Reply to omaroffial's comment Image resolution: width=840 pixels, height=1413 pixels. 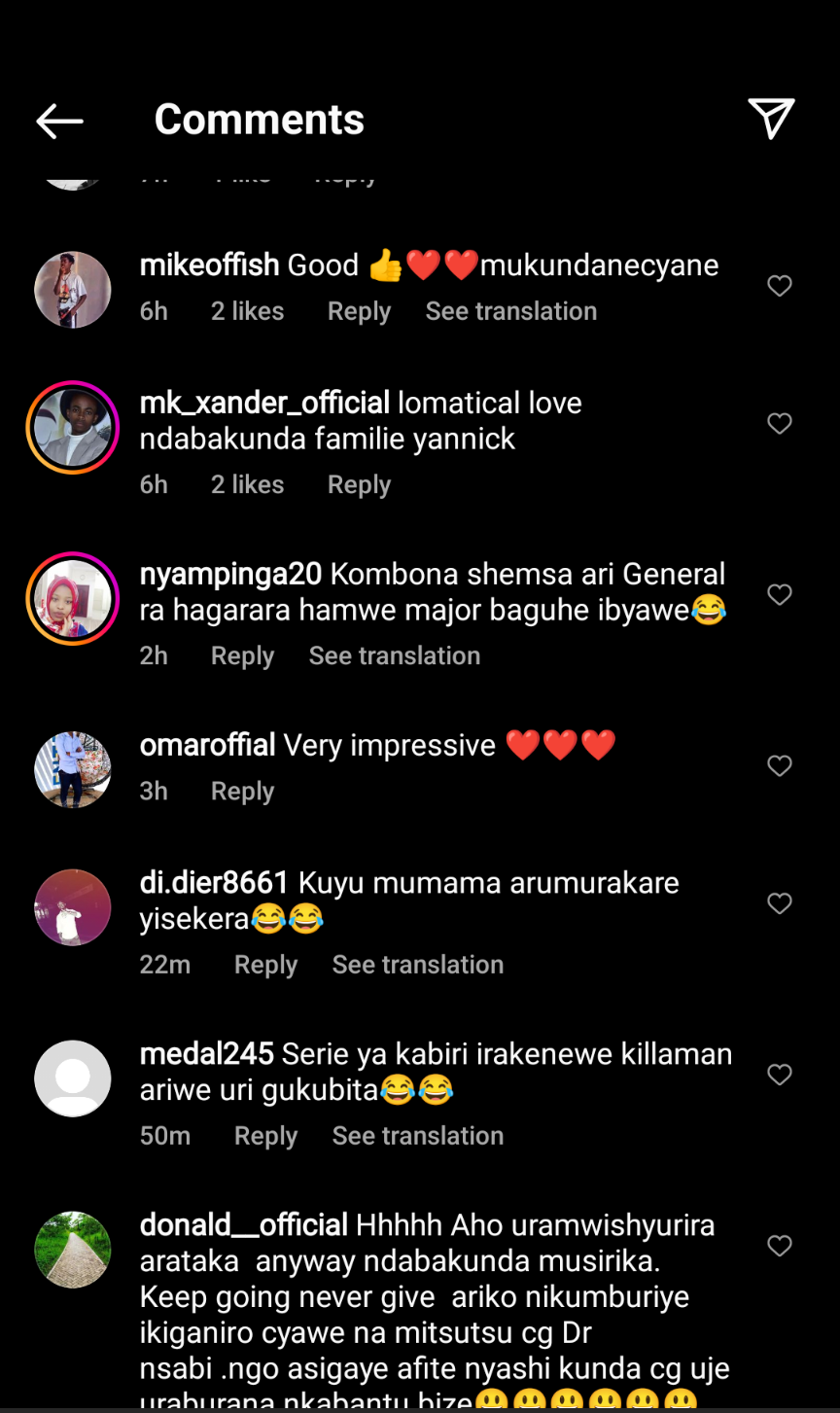click(x=242, y=791)
